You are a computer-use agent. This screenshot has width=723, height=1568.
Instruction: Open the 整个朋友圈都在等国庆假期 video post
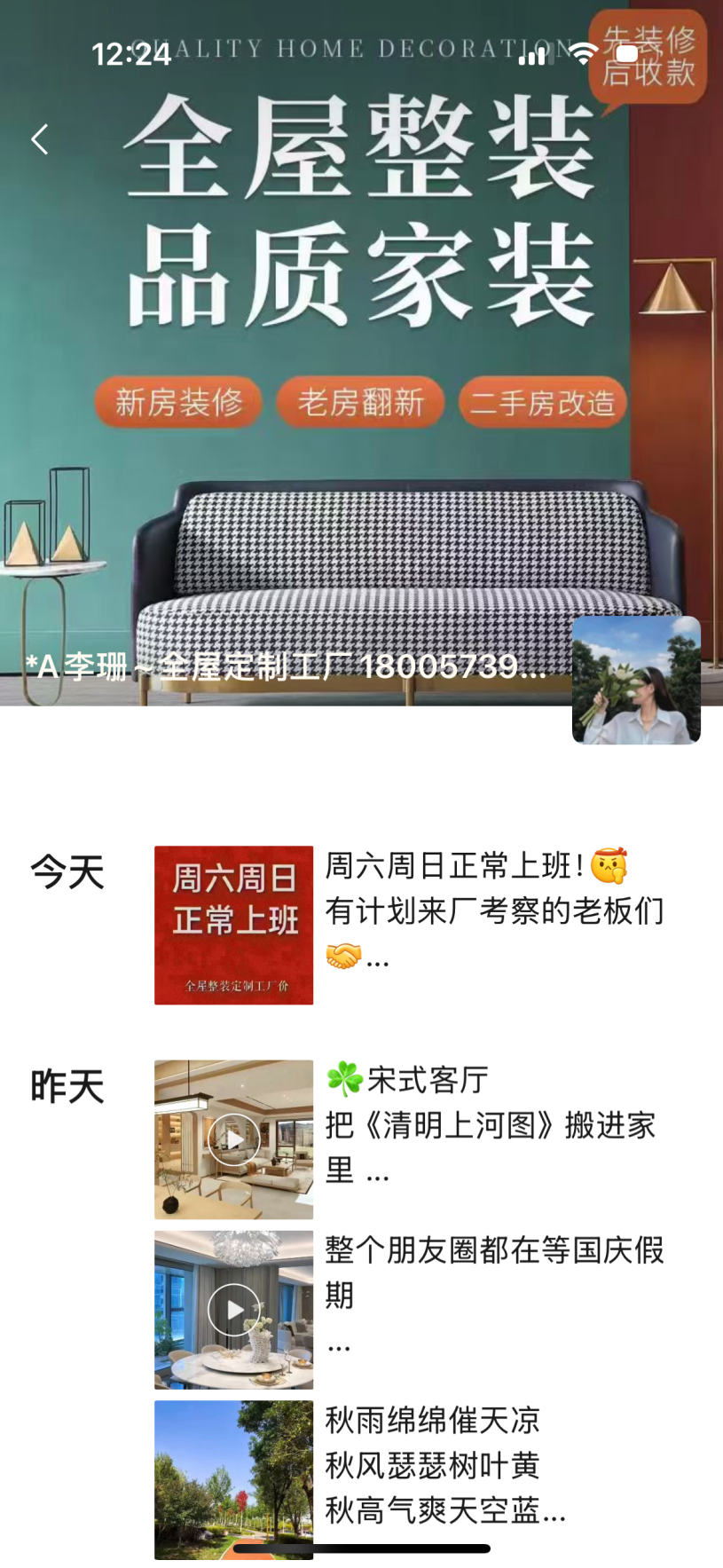coord(233,1309)
